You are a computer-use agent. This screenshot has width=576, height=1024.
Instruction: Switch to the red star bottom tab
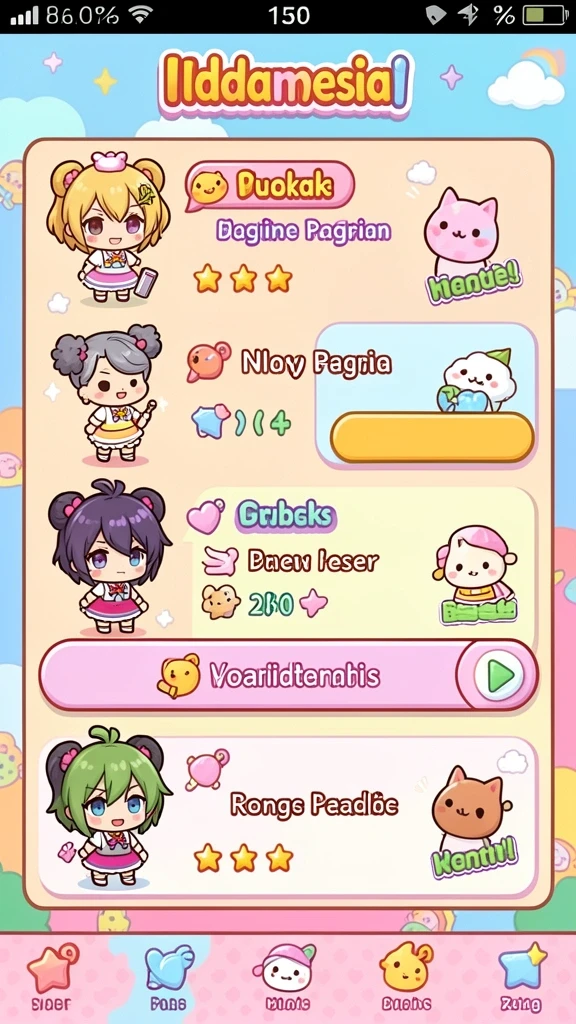point(52,978)
